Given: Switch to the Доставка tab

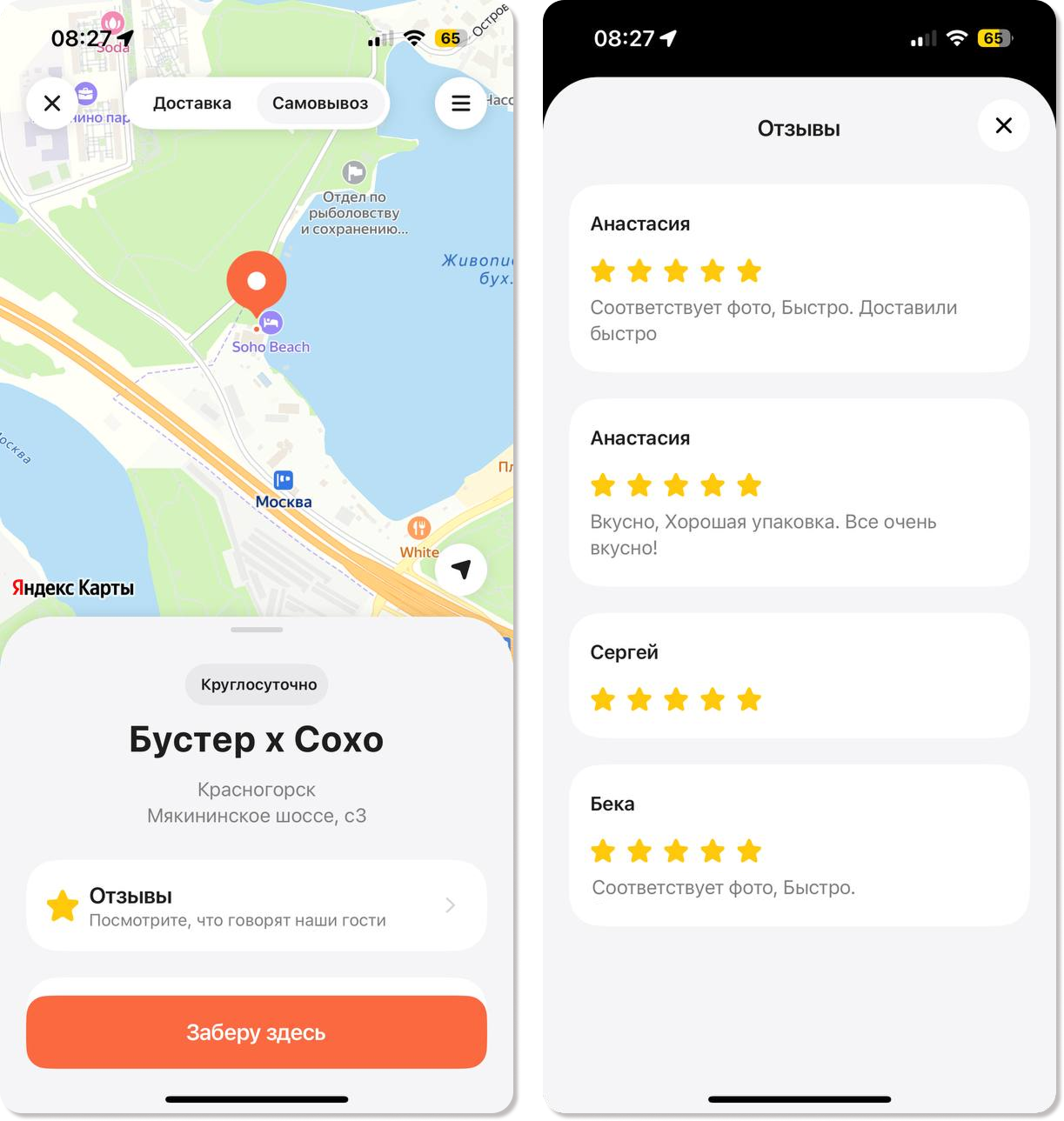Looking at the screenshot, I should (x=192, y=103).
